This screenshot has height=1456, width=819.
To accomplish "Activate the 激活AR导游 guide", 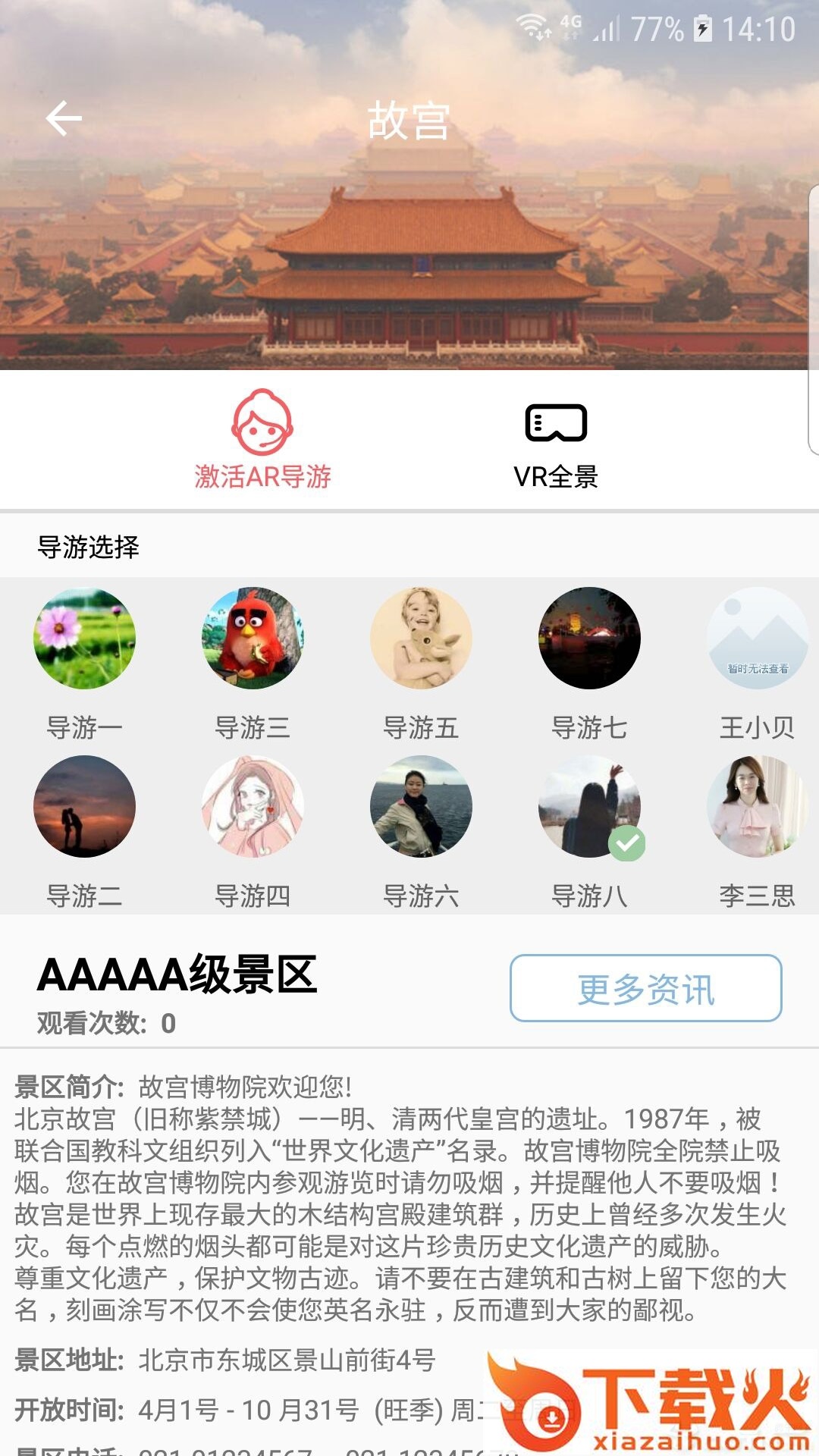I will tap(262, 438).
